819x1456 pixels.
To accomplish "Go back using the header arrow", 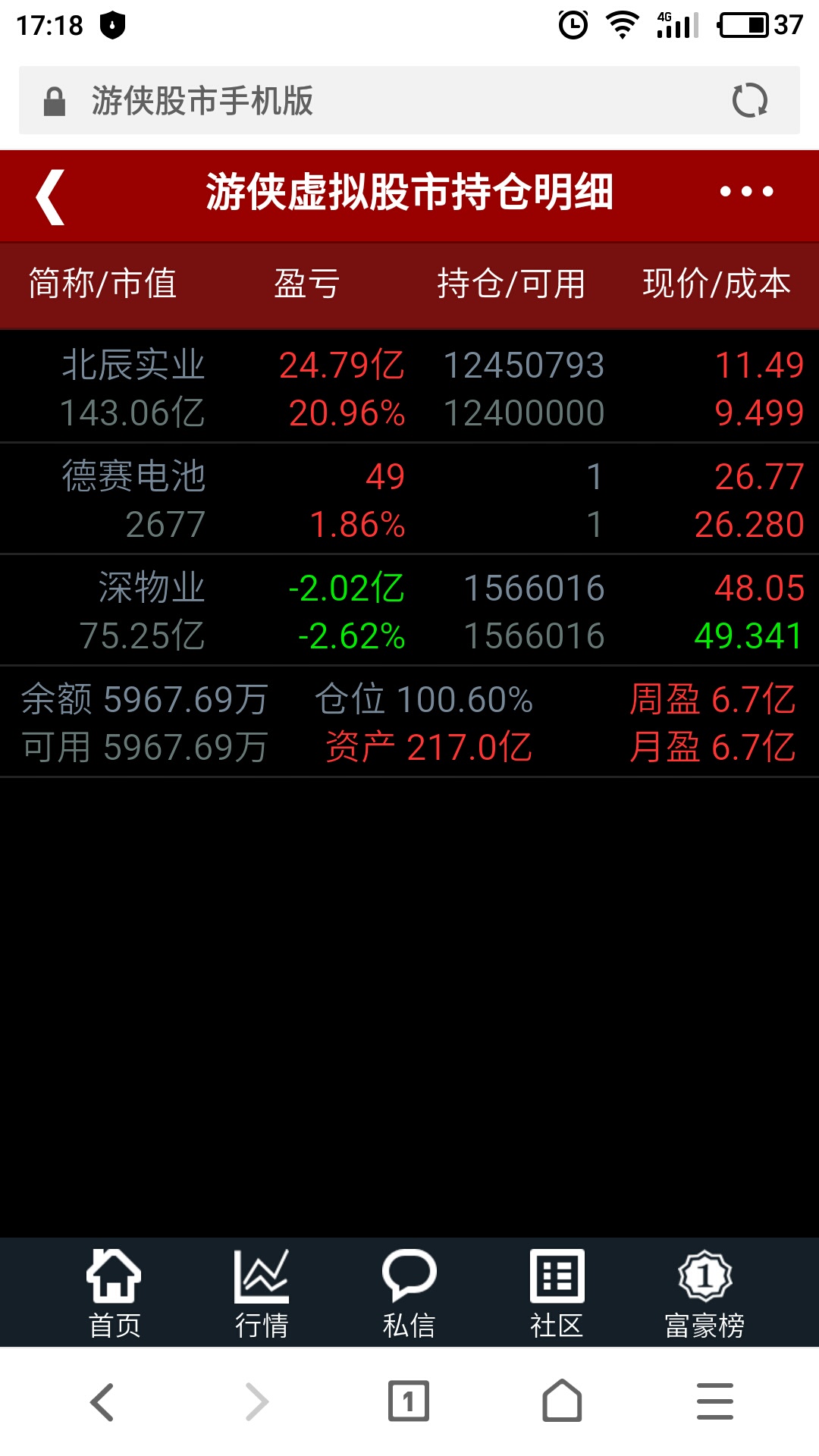I will pyautogui.click(x=50, y=196).
